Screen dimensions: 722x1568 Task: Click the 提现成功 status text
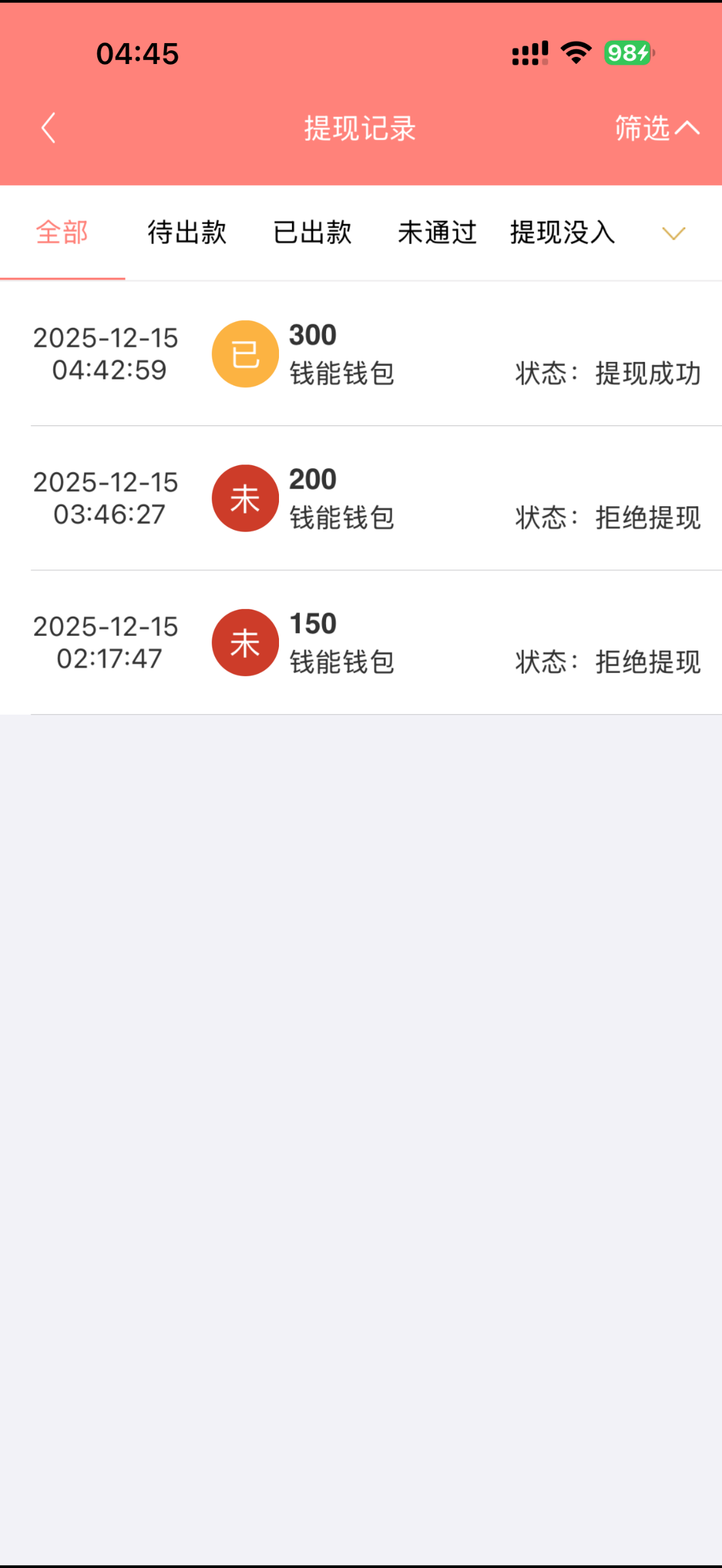click(x=648, y=374)
